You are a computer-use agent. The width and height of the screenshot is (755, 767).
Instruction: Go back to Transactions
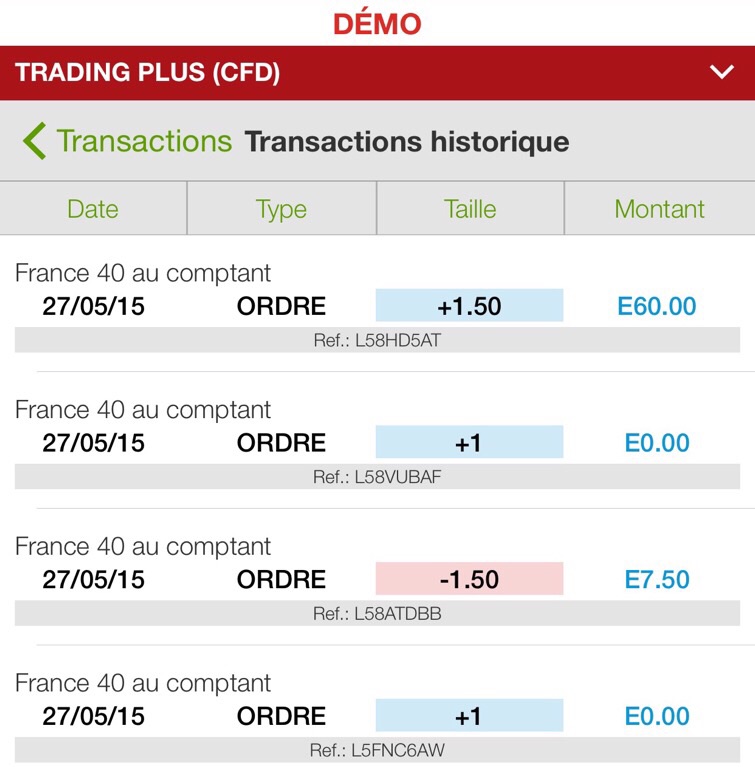point(128,141)
